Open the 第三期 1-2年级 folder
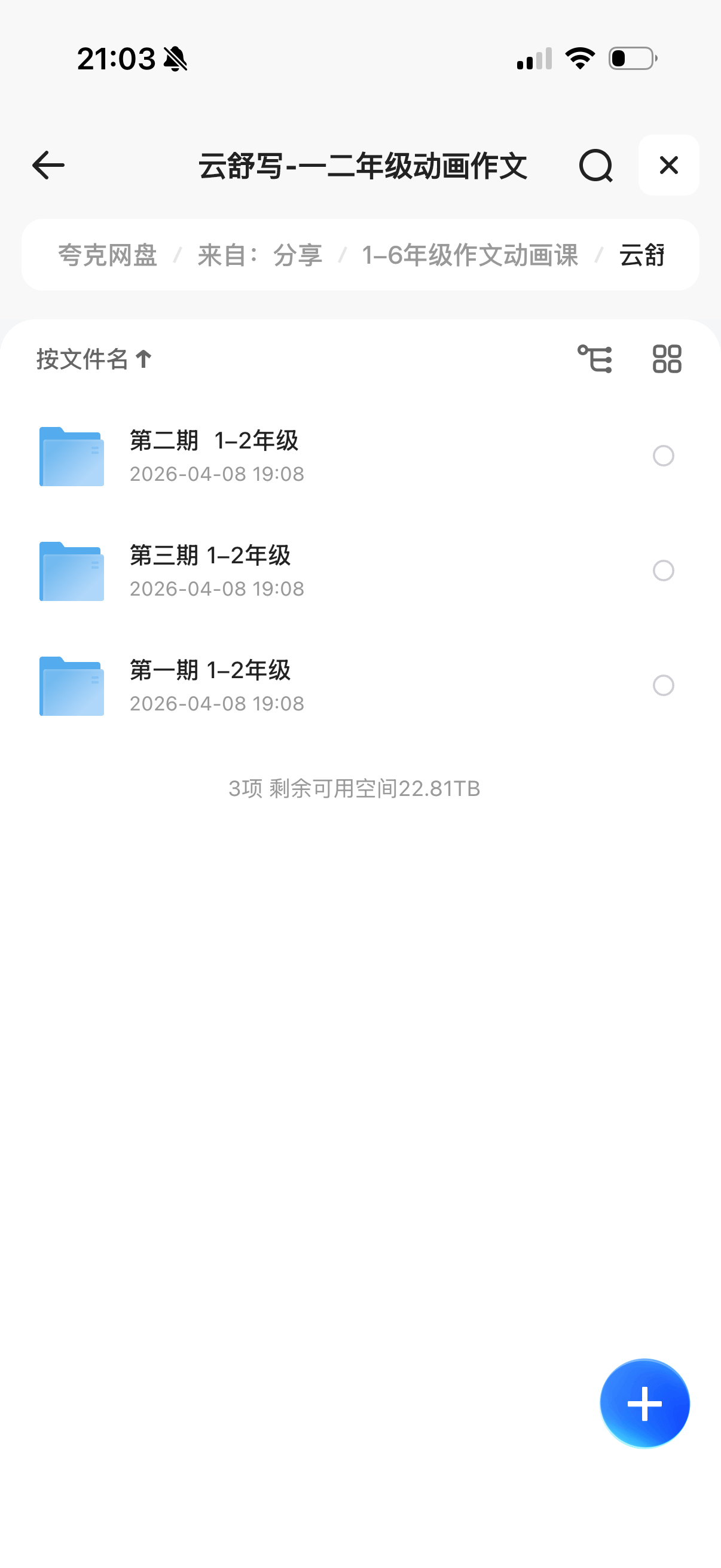Image resolution: width=721 pixels, height=1568 pixels. 210,571
